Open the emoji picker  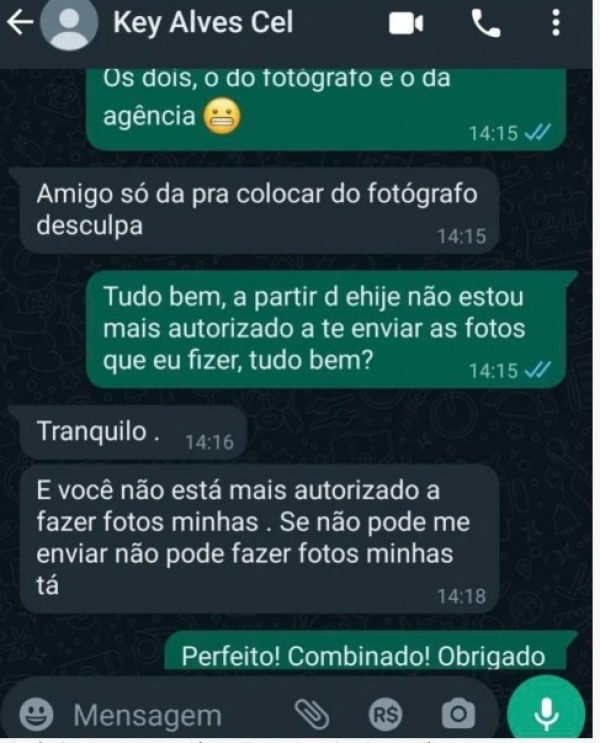[x=37, y=714]
